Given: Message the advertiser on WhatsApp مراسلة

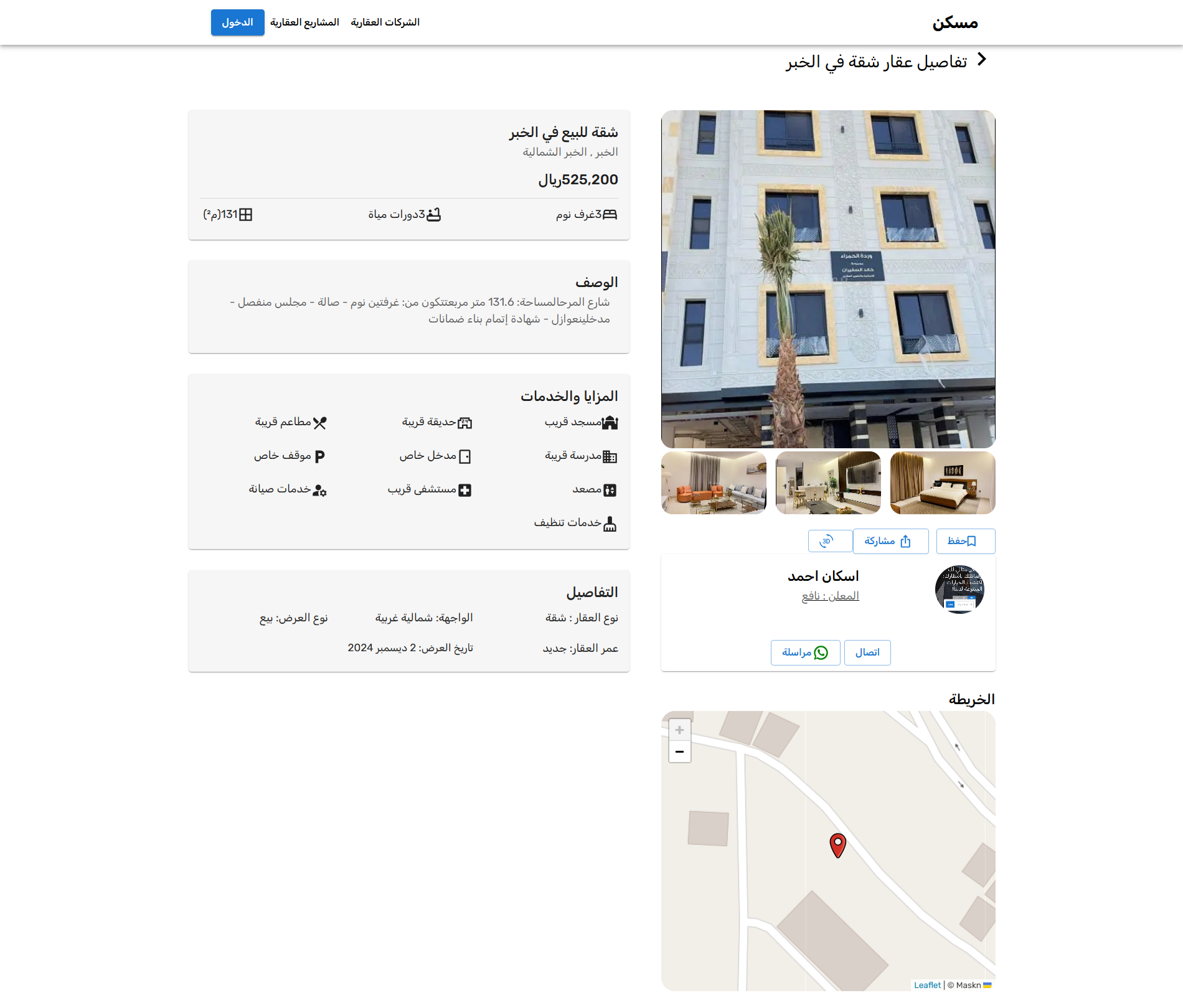Looking at the screenshot, I should (805, 652).
